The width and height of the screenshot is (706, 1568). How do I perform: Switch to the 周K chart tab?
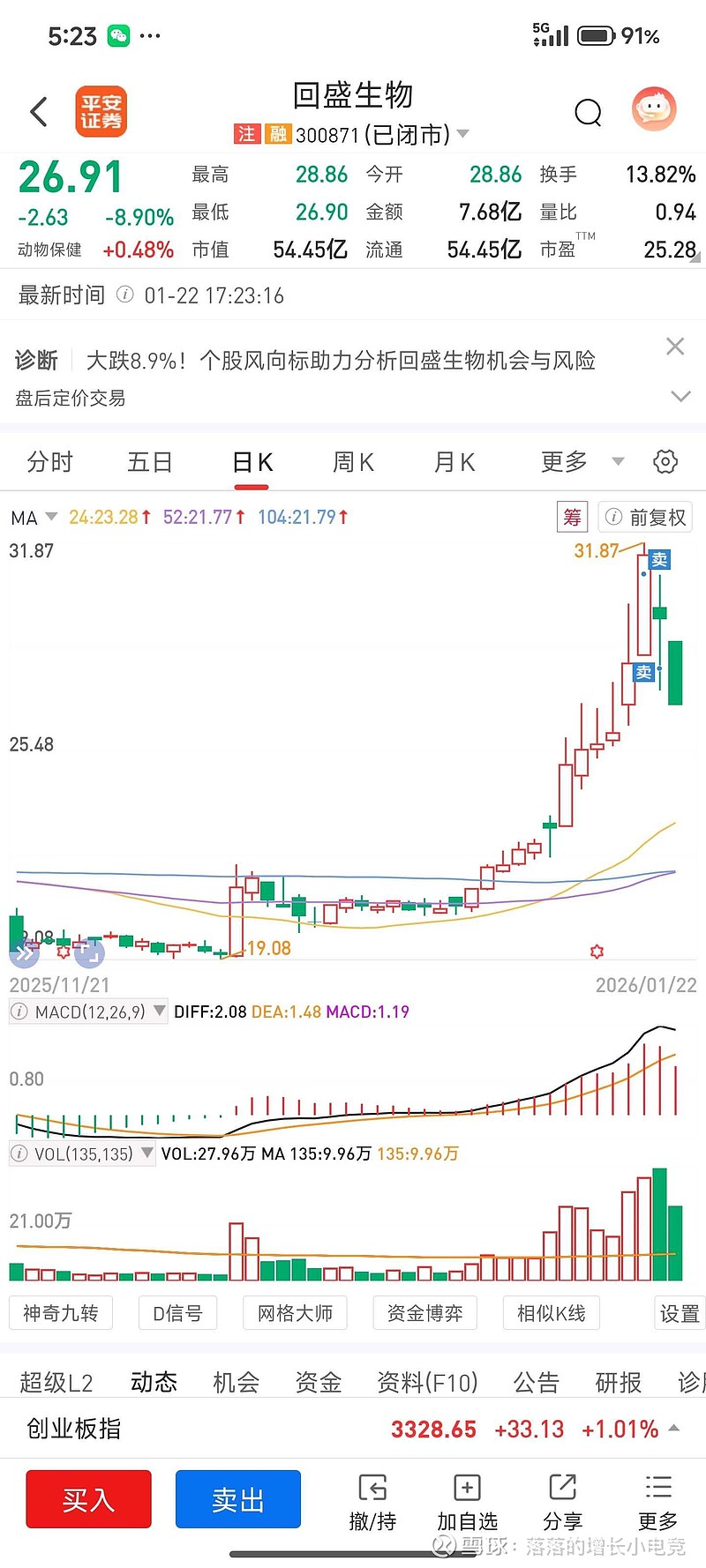coord(353,462)
